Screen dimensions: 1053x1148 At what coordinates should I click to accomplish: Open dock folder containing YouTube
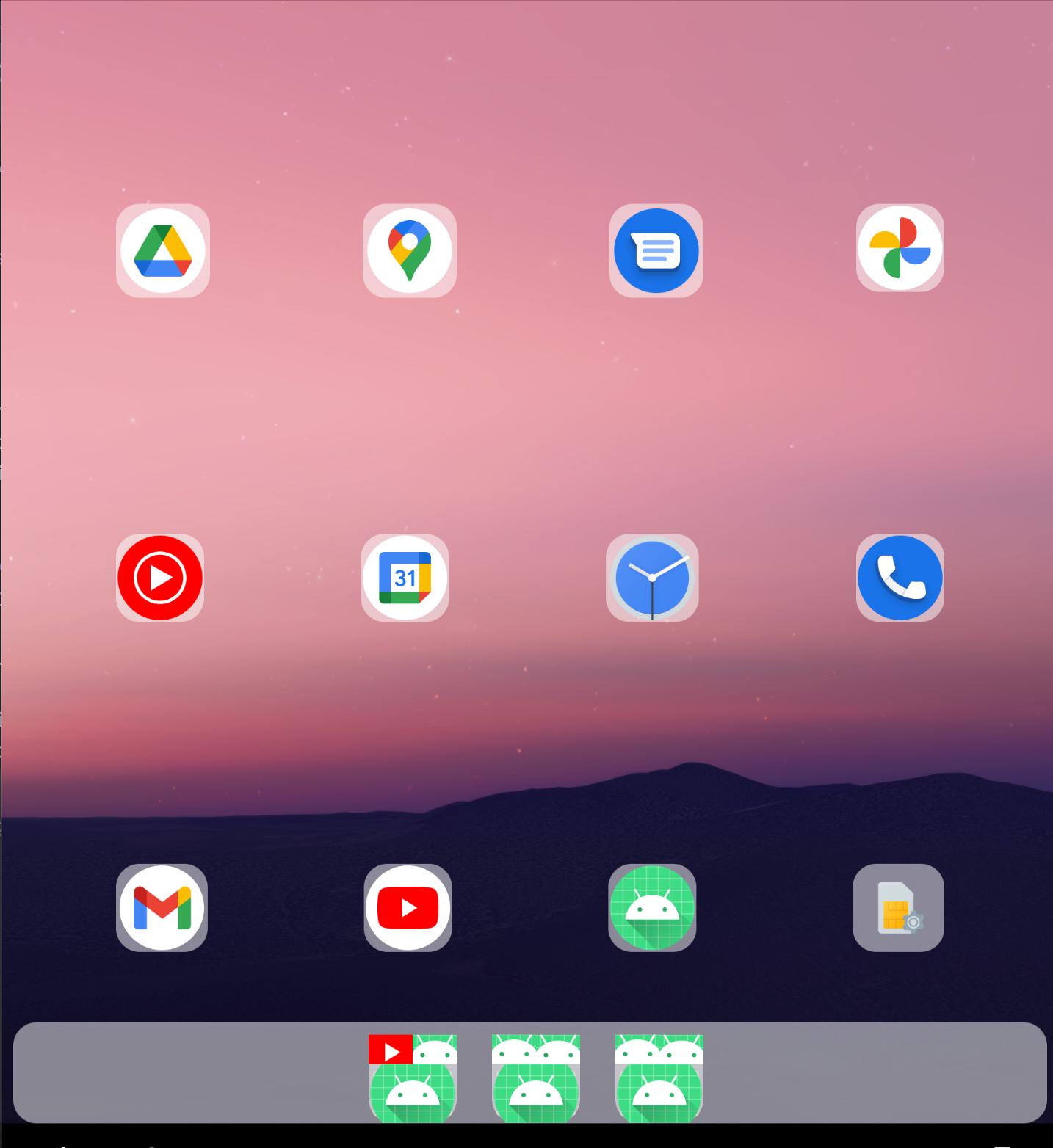click(413, 1078)
